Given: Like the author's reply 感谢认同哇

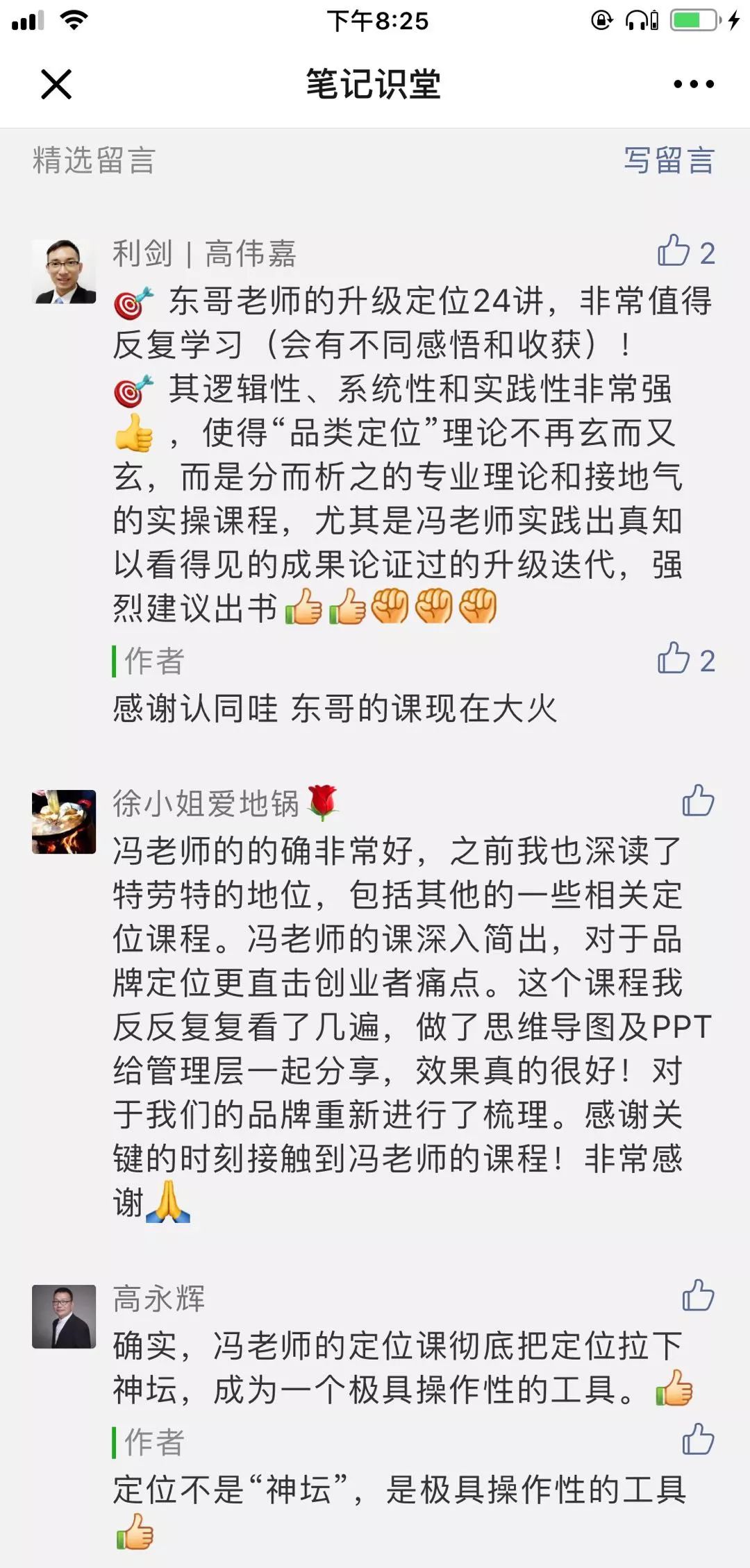Looking at the screenshot, I should click(674, 659).
